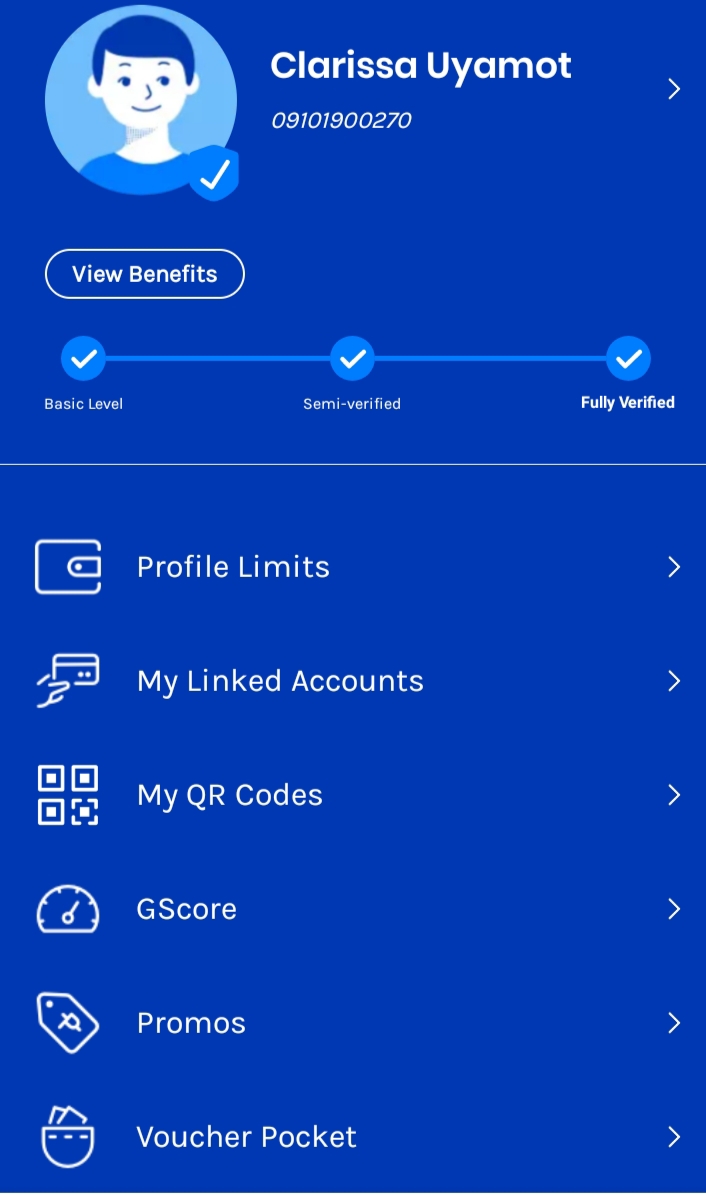The width and height of the screenshot is (706, 1204).
Task: Tap the View Benefits button
Action: 145,274
